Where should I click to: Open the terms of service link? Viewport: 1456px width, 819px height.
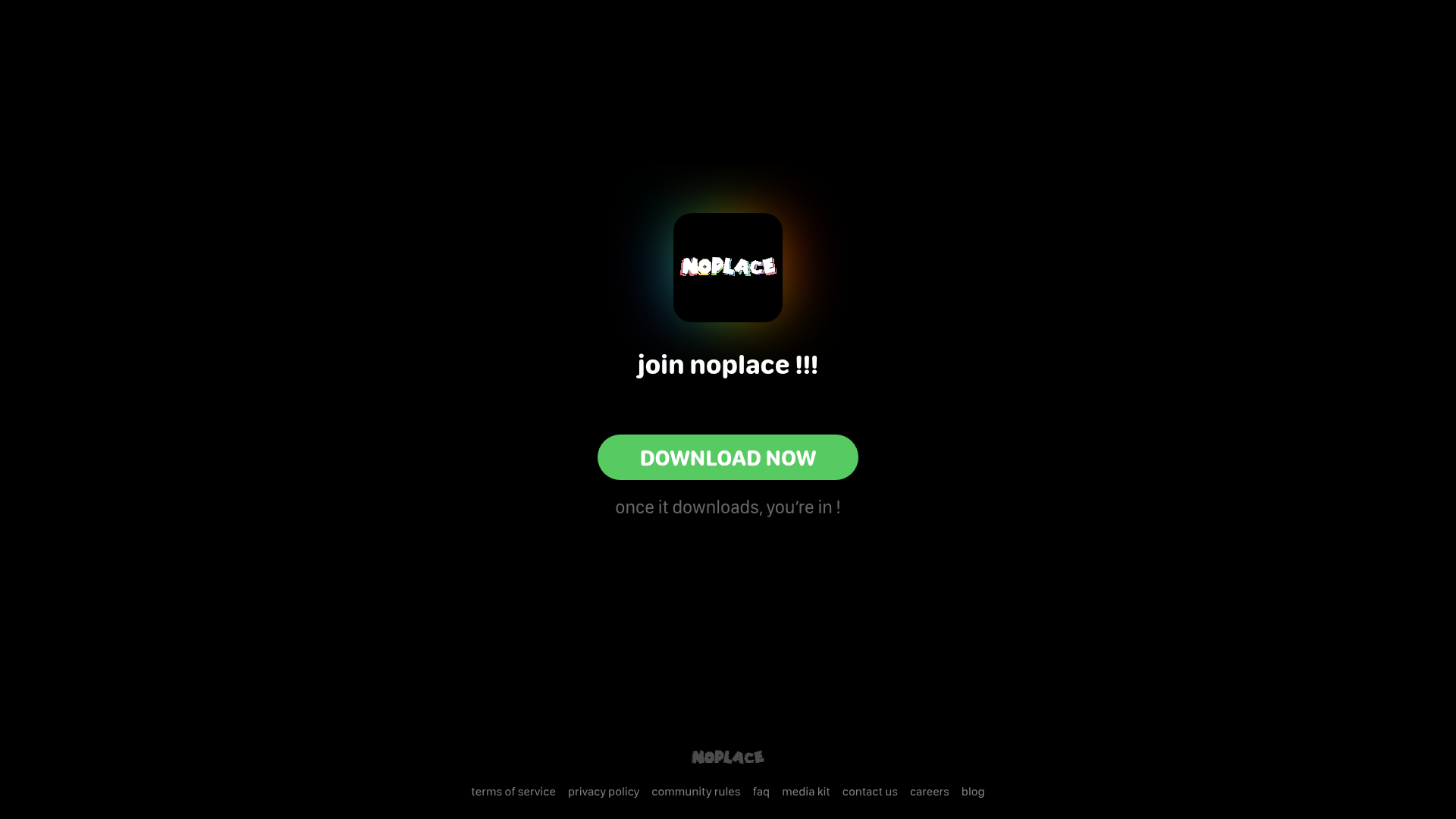[513, 791]
